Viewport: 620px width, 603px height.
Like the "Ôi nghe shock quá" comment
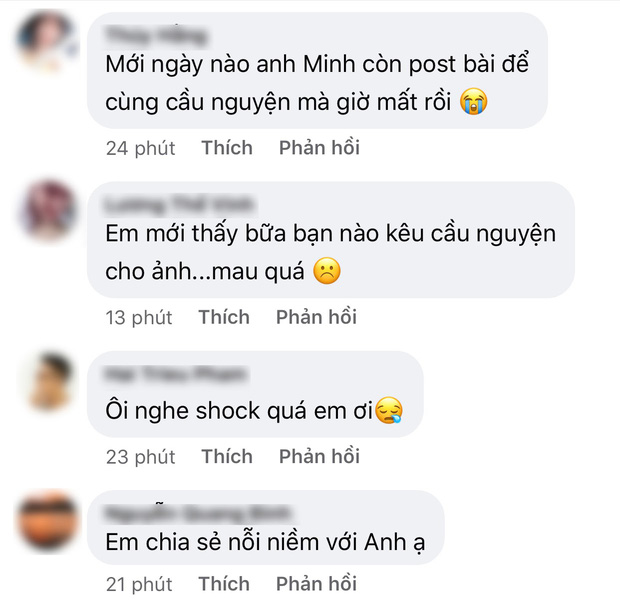227,456
